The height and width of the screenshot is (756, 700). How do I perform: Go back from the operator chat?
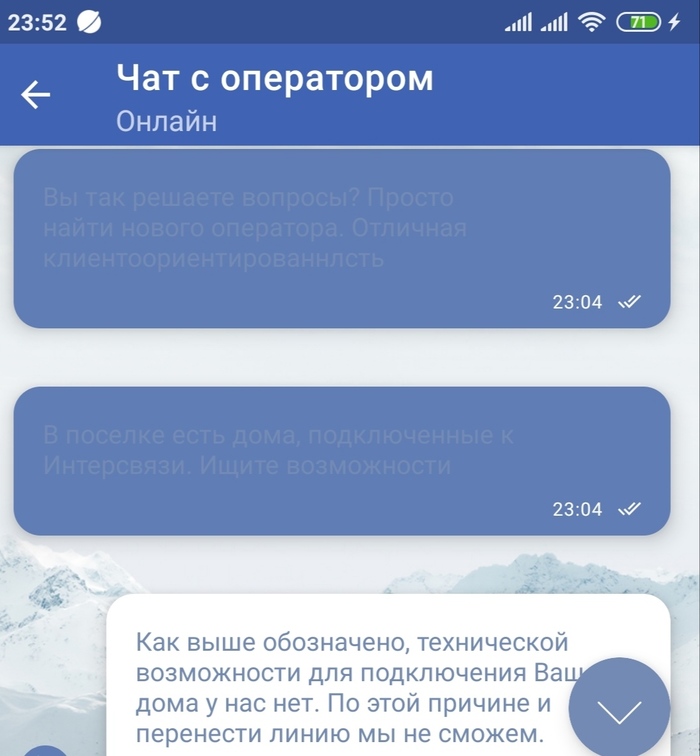point(36,94)
